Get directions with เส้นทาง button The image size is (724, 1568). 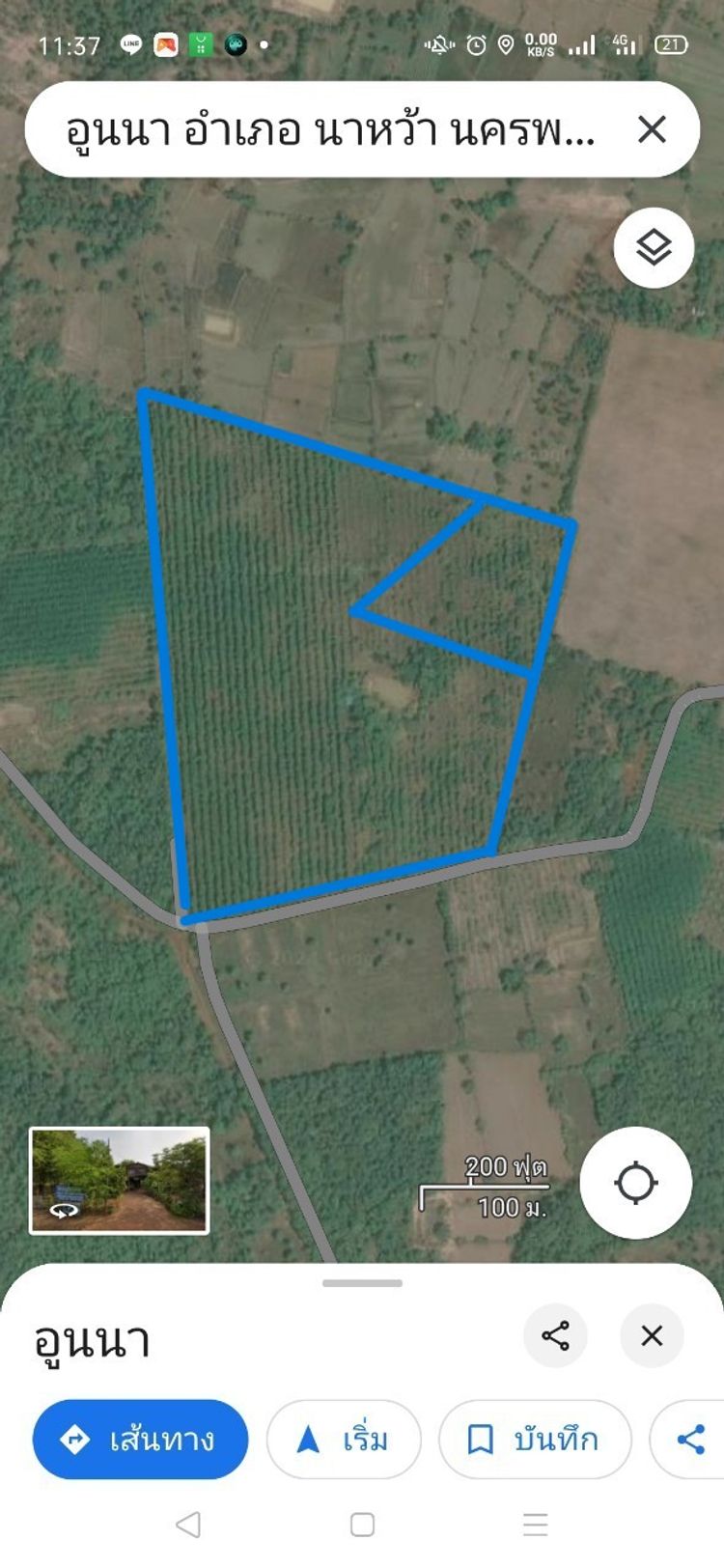[x=140, y=1440]
